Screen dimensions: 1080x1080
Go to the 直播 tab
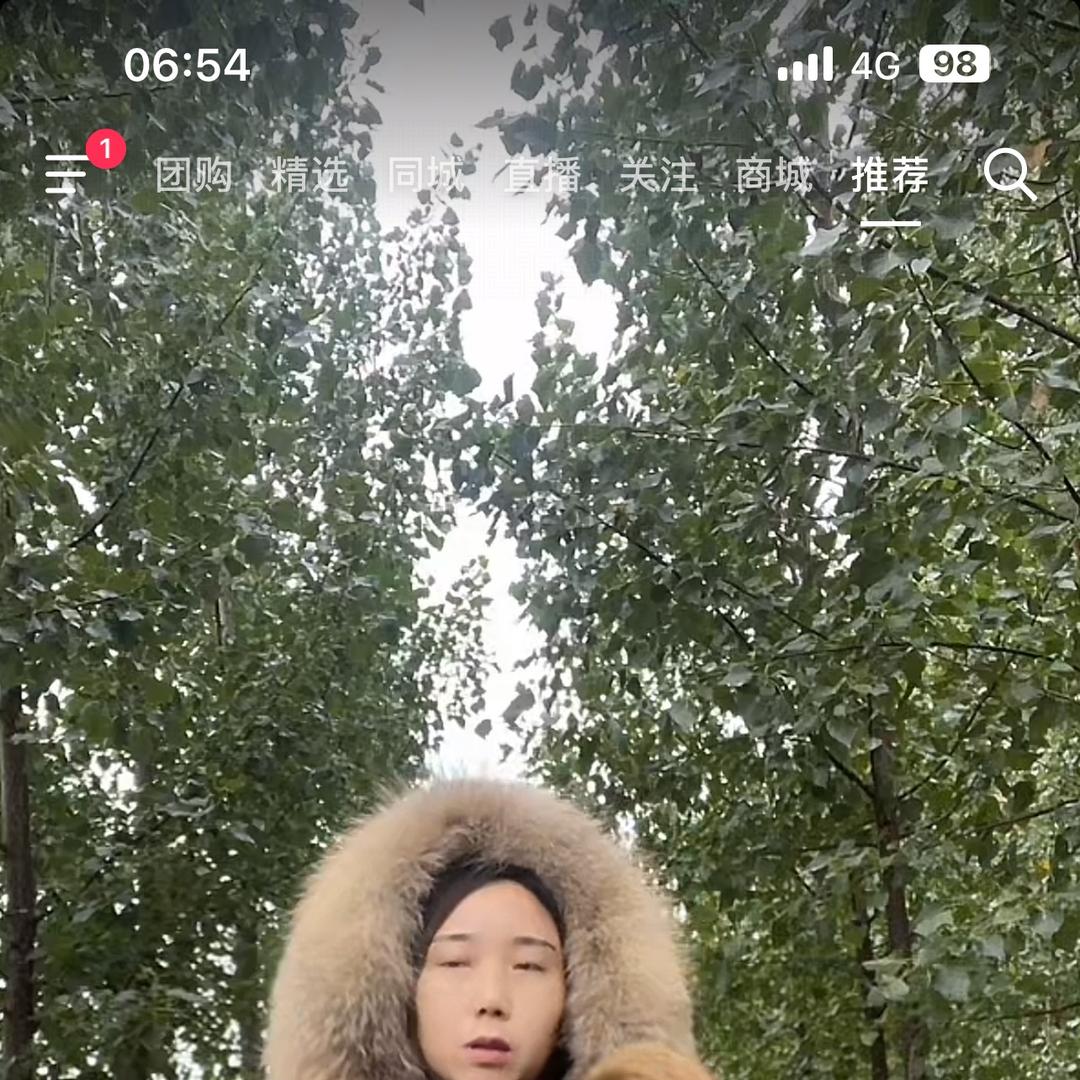coord(542,176)
